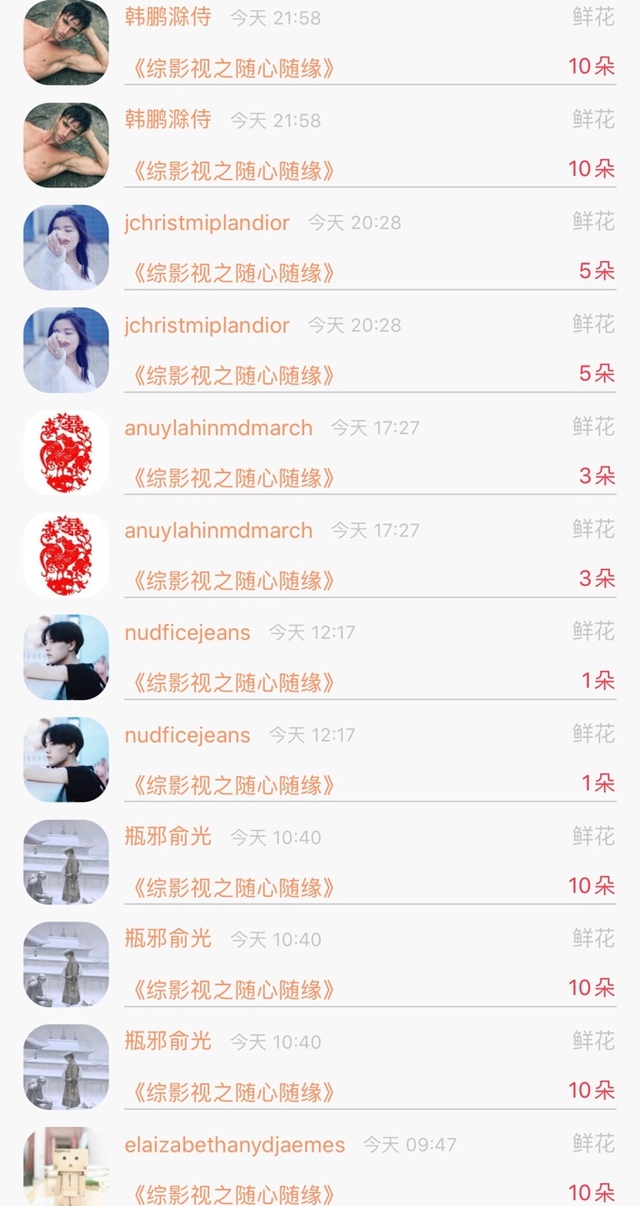This screenshot has width=640, height=1206.
Task: View the avatar of elaizabethanydjaemes
Action: point(66,1167)
